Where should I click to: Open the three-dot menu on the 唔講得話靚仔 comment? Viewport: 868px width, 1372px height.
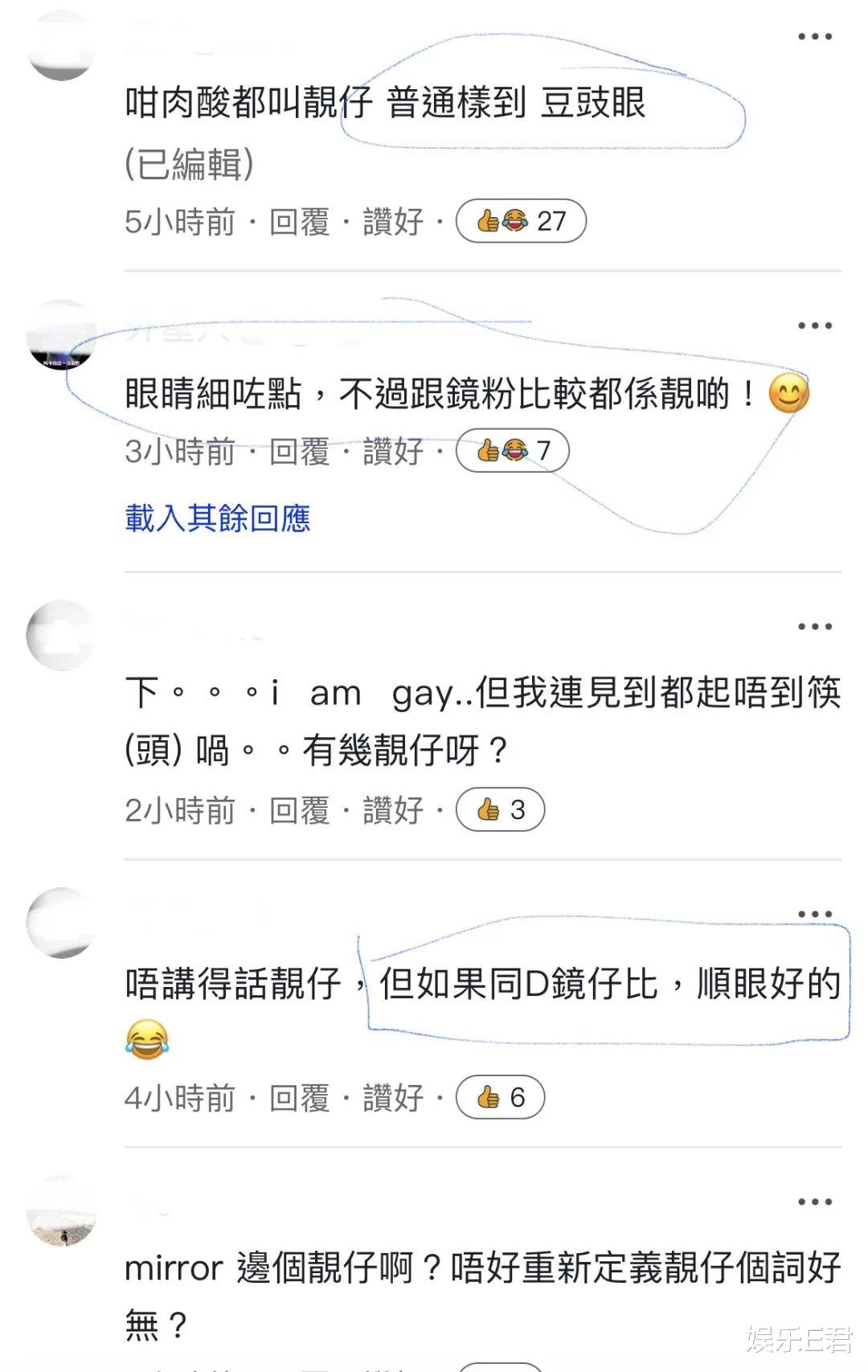pyautogui.click(x=816, y=912)
